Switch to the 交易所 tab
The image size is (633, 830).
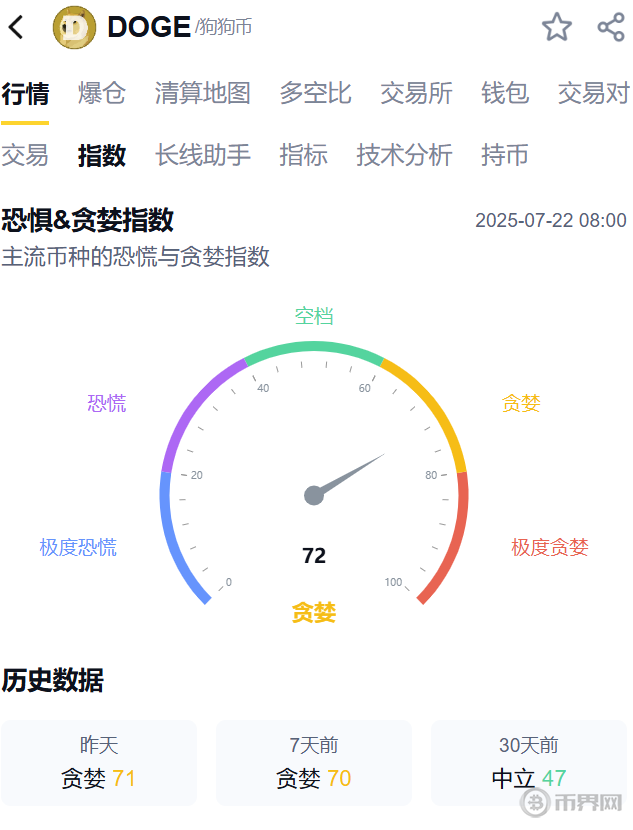[x=416, y=93]
